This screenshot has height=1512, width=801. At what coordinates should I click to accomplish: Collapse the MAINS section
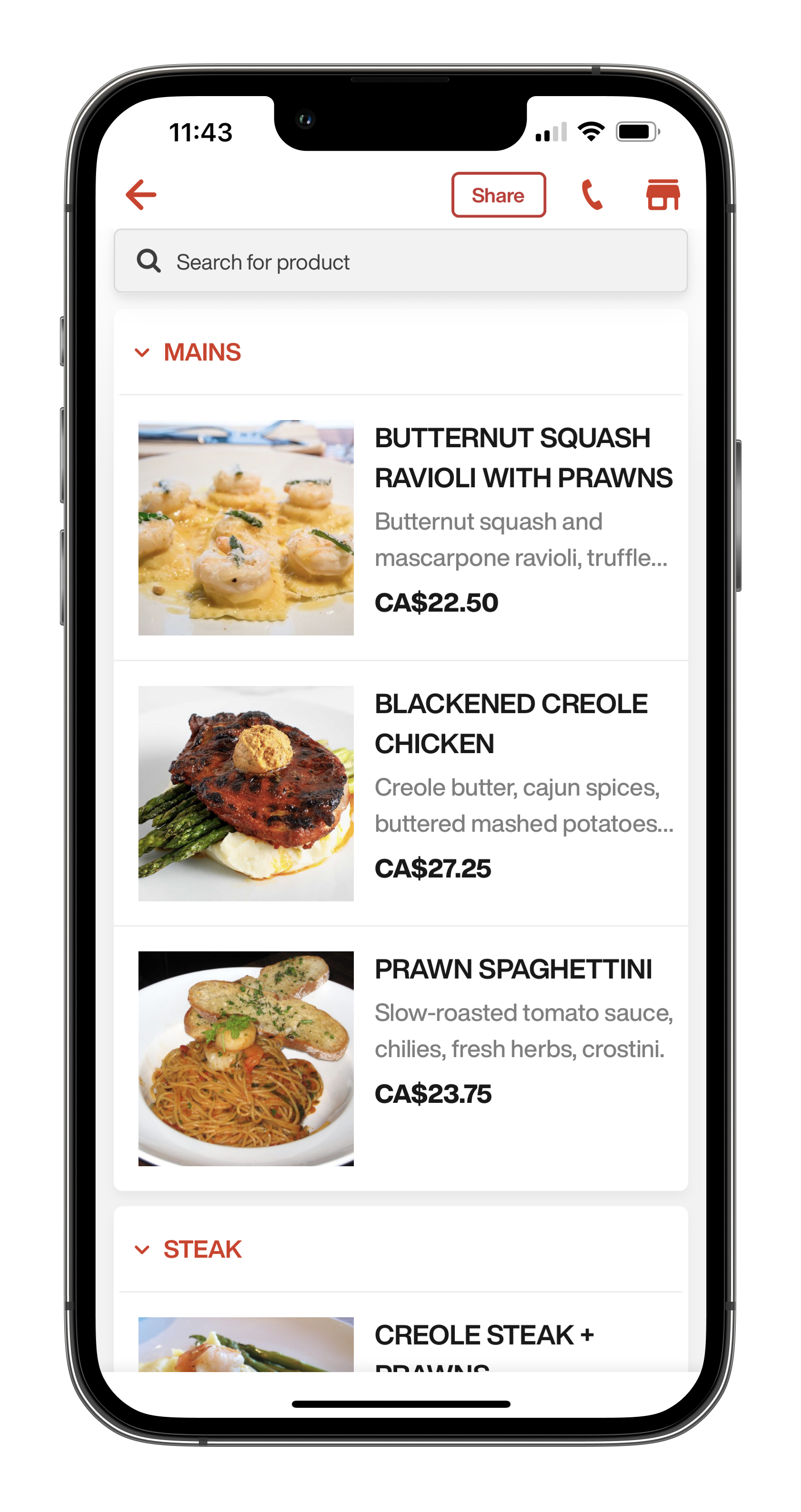pos(188,352)
